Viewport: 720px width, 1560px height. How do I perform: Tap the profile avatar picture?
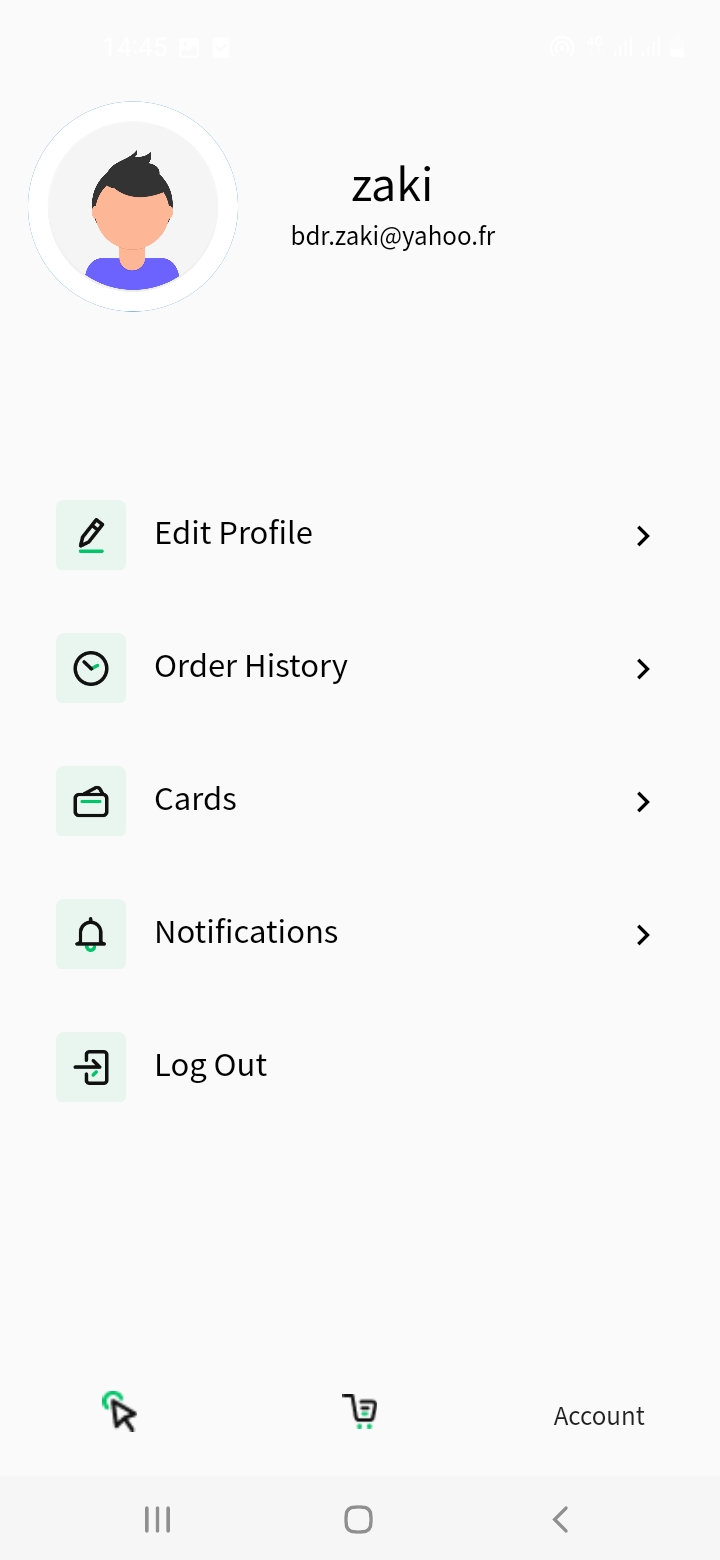coord(133,207)
